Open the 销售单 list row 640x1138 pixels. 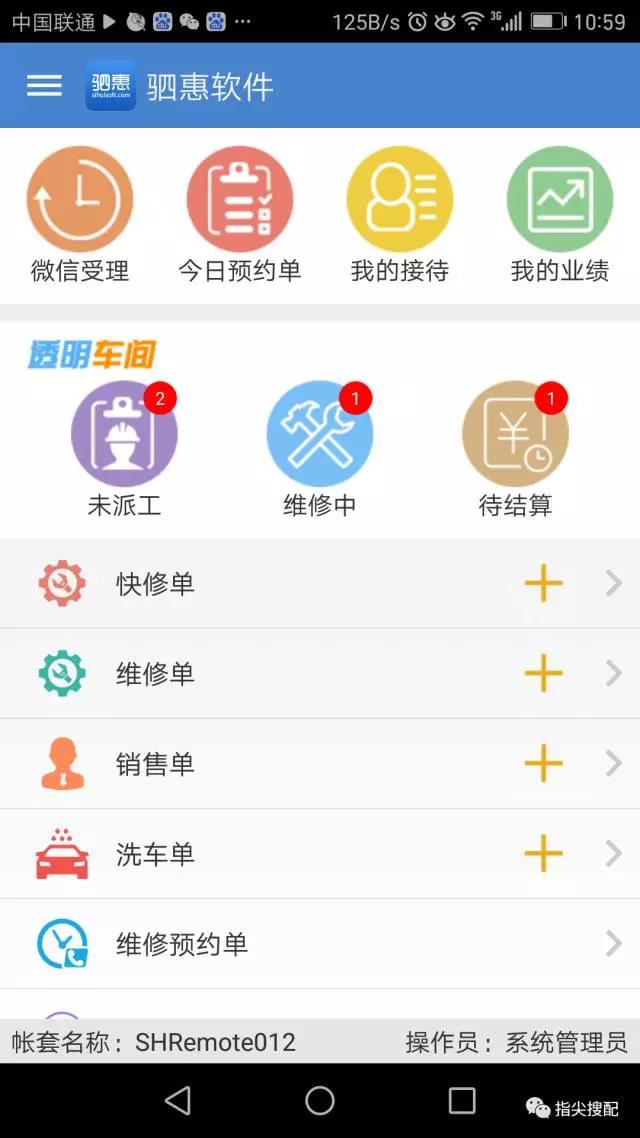pyautogui.click(x=320, y=764)
